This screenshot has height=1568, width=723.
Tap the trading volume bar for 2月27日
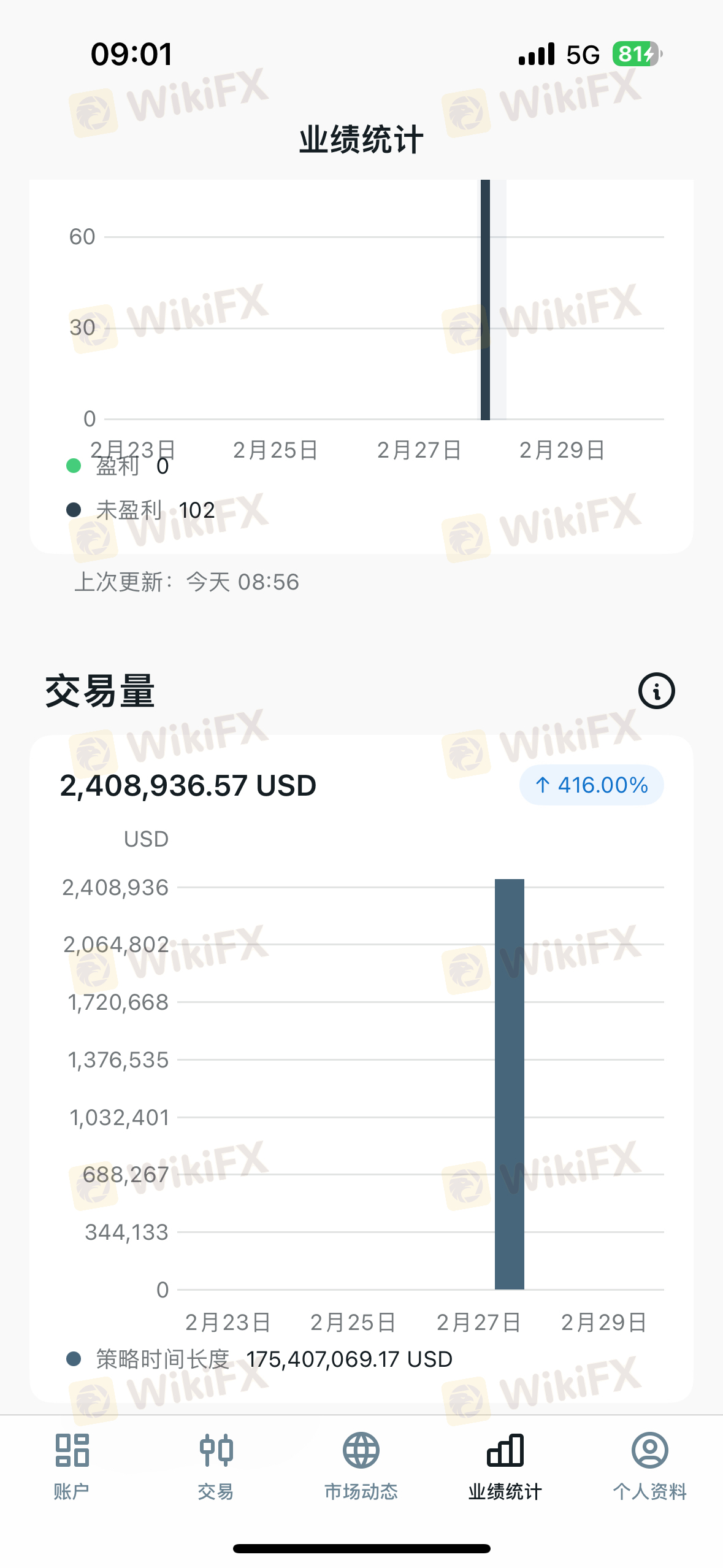coord(510,1084)
